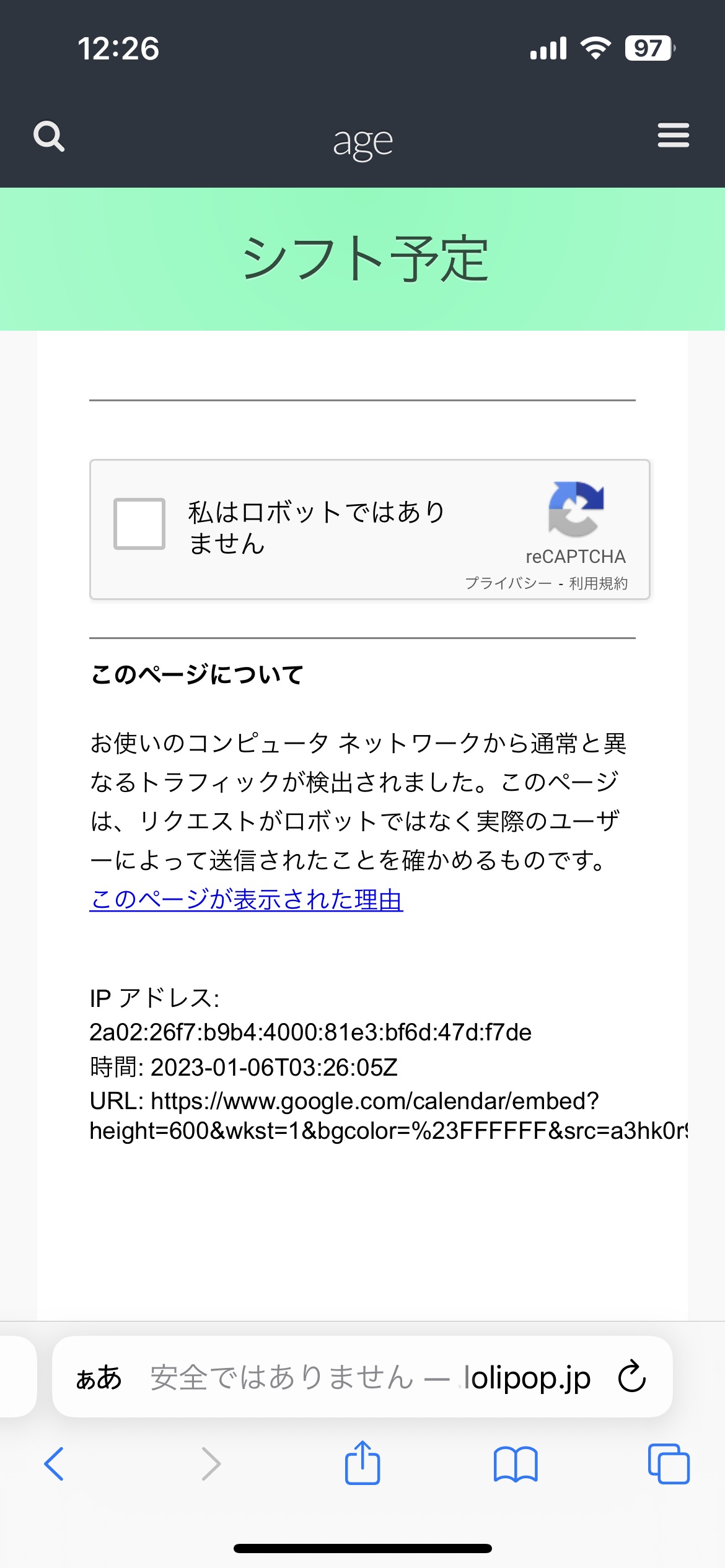
Task: Open the hamburger menu
Action: (673, 135)
